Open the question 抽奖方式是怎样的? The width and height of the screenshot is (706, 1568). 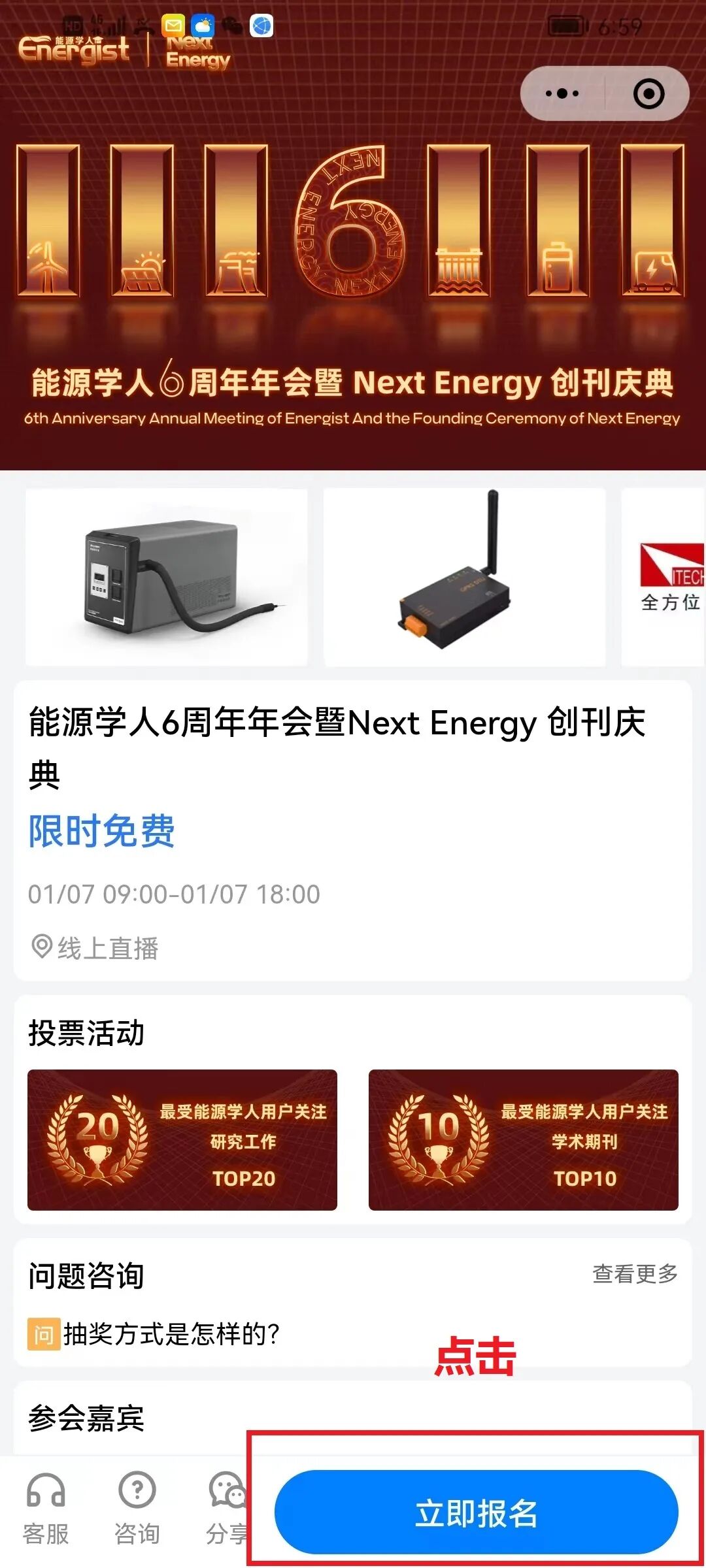[171, 1334]
